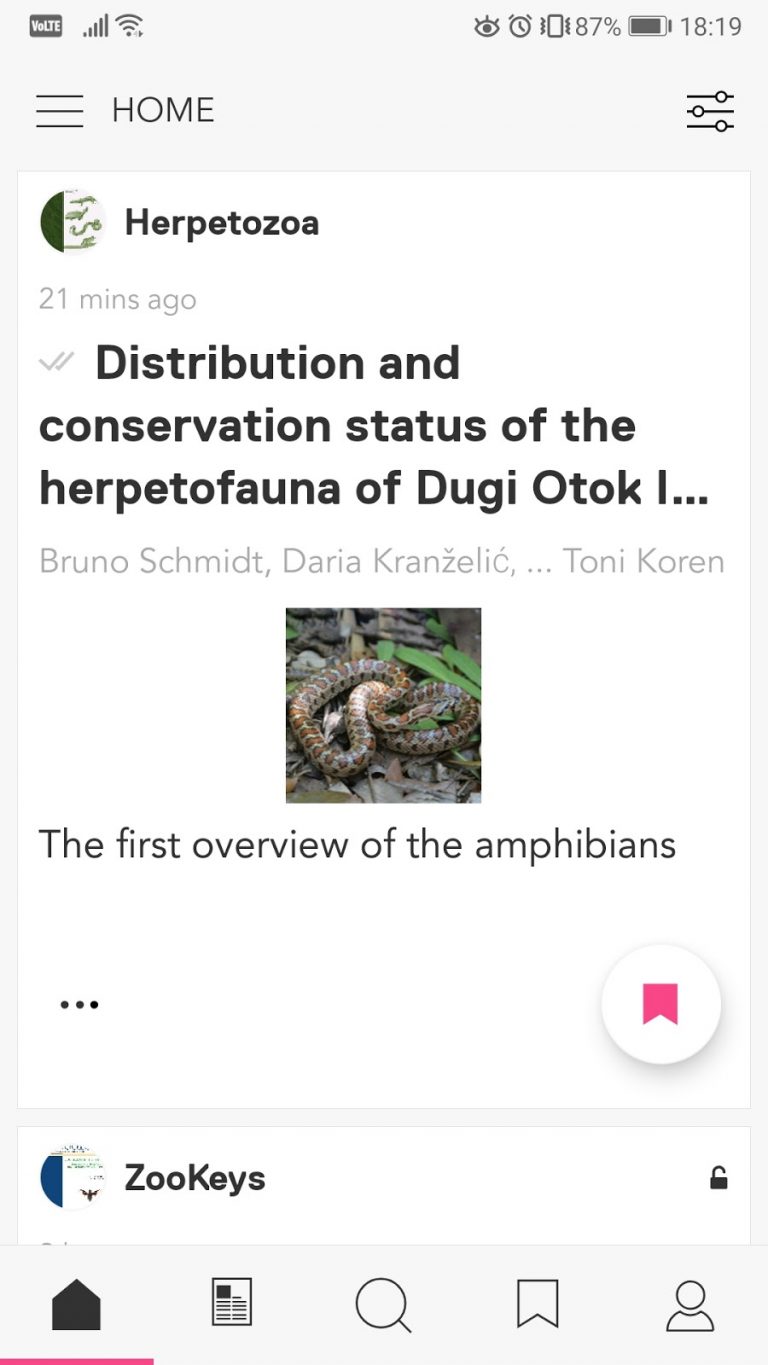
Task: Select the Home tab icon
Action: [x=76, y=1301]
